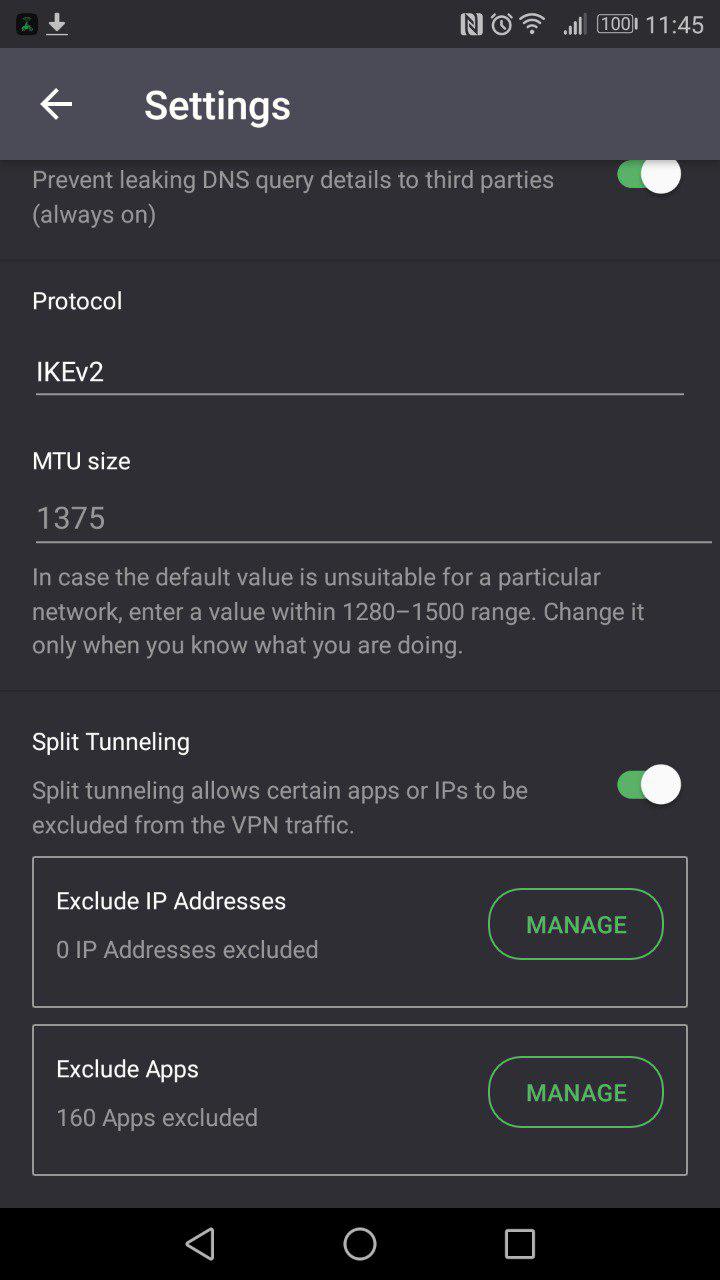Screen dimensions: 720x1280
Task: Tap the download icon in the status bar
Action: tap(57, 22)
